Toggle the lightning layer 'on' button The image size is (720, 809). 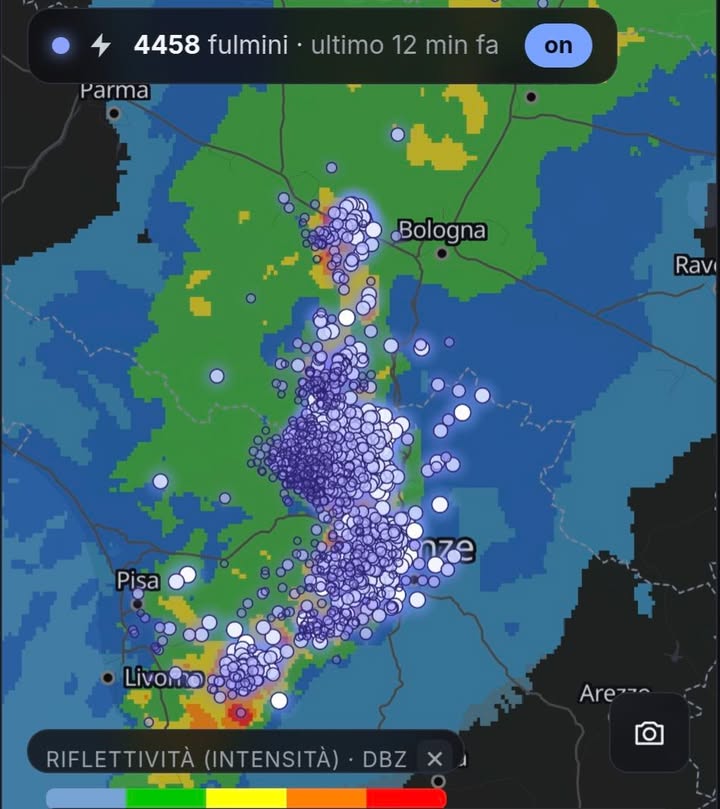click(558, 45)
